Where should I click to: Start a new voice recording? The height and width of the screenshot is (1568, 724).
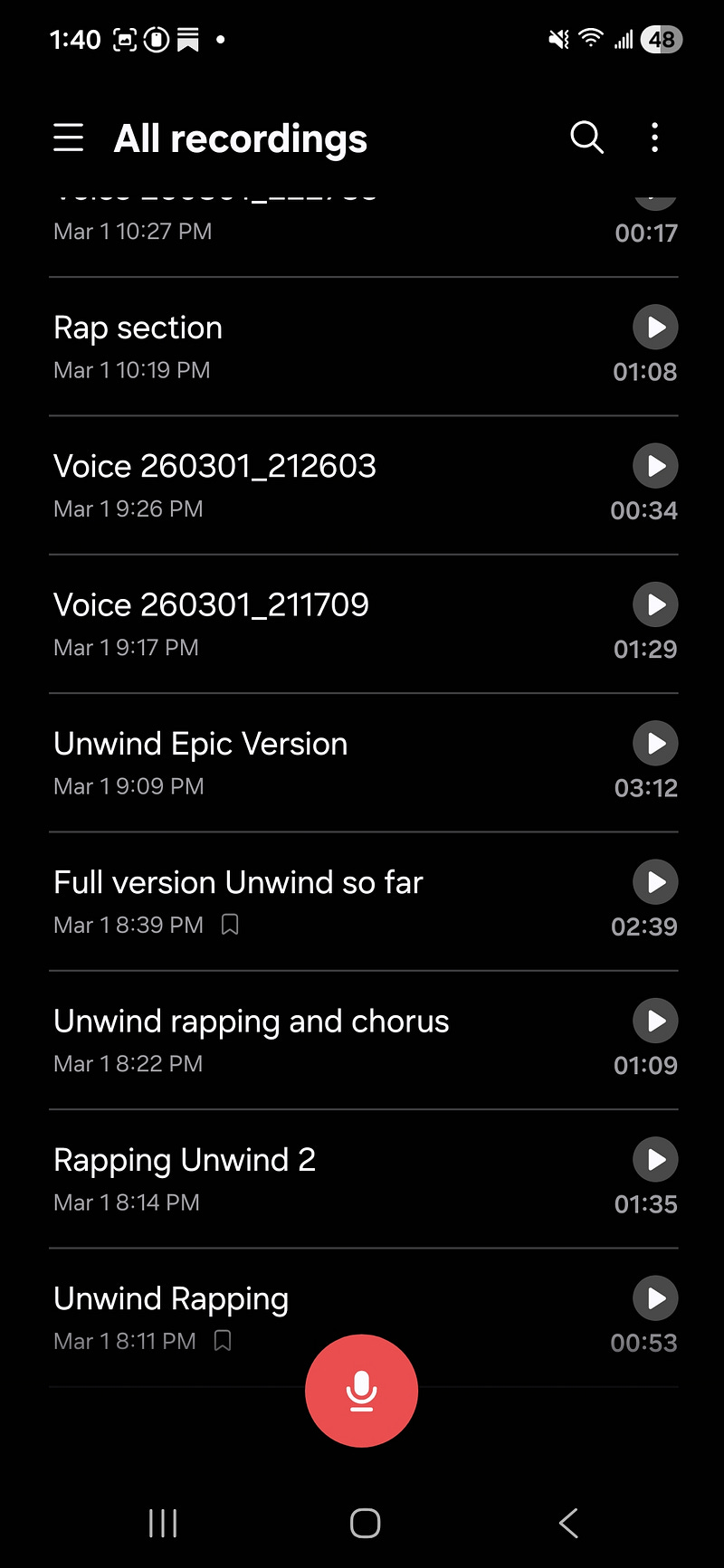pos(361,1391)
